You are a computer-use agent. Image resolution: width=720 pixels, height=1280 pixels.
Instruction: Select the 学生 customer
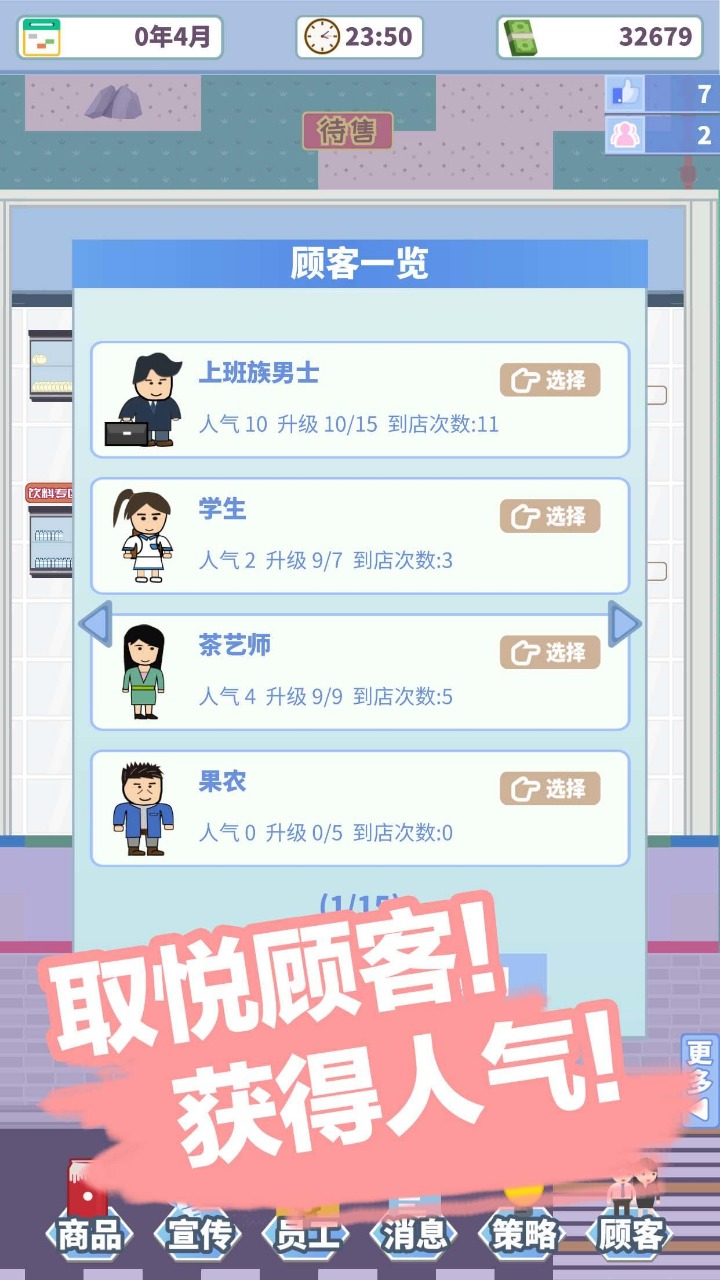pos(549,516)
